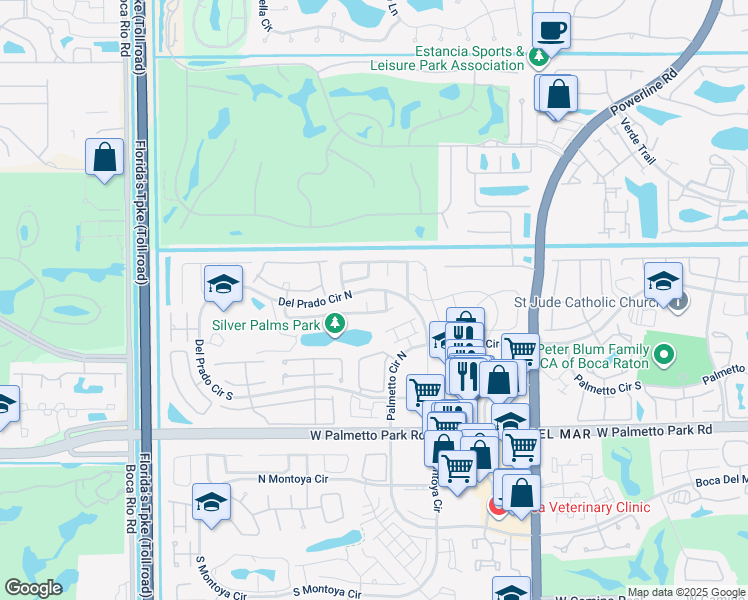Tap the shopping bag marker along Powerline Rd
748x600 pixels.
(558, 95)
